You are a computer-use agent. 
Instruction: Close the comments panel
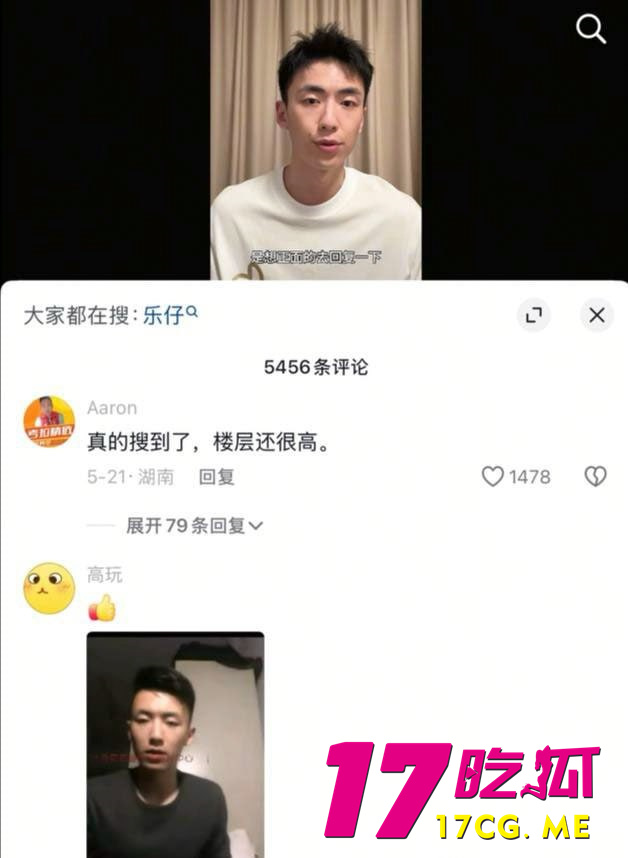(x=596, y=315)
